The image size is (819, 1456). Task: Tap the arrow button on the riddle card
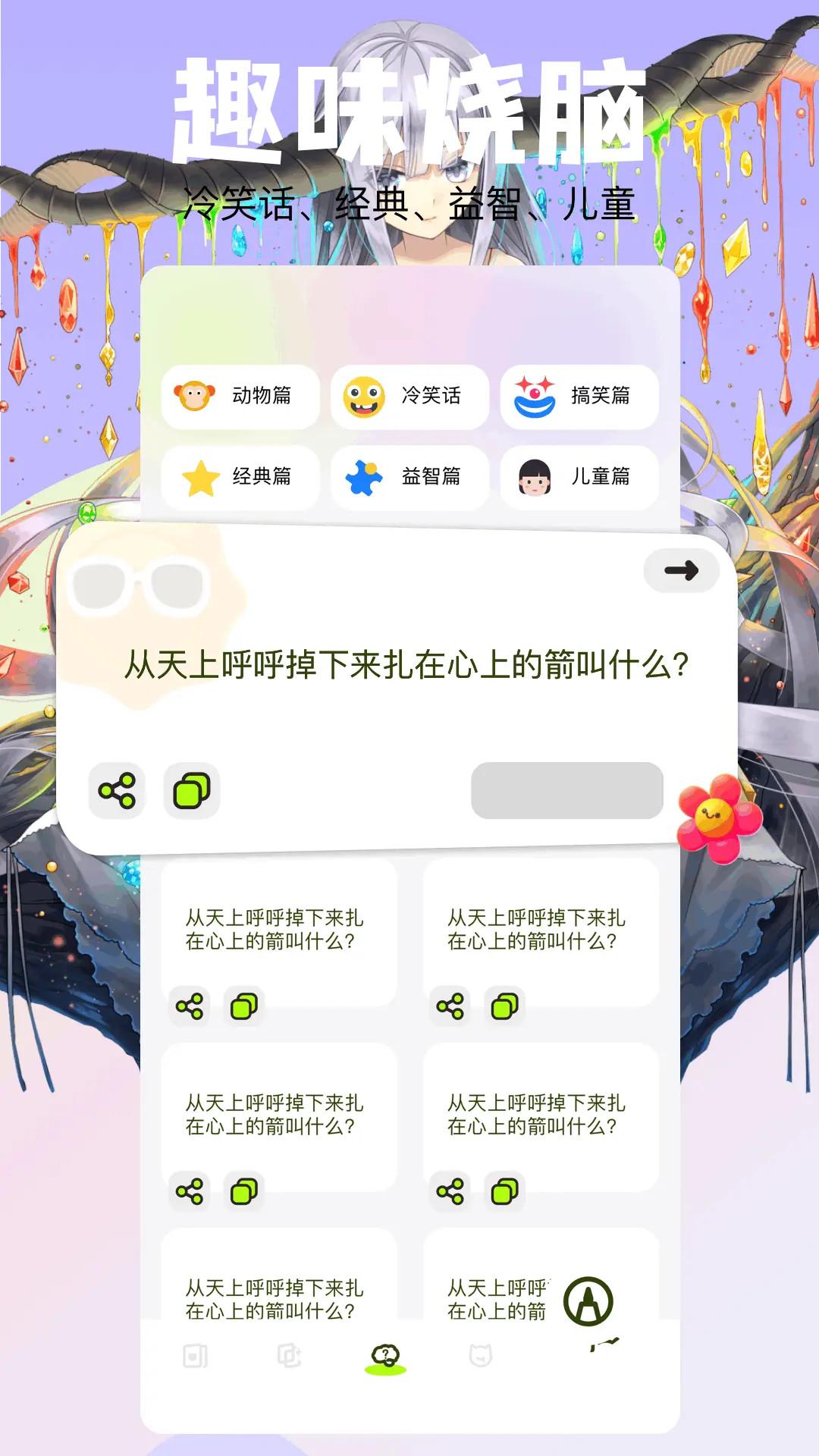click(681, 572)
